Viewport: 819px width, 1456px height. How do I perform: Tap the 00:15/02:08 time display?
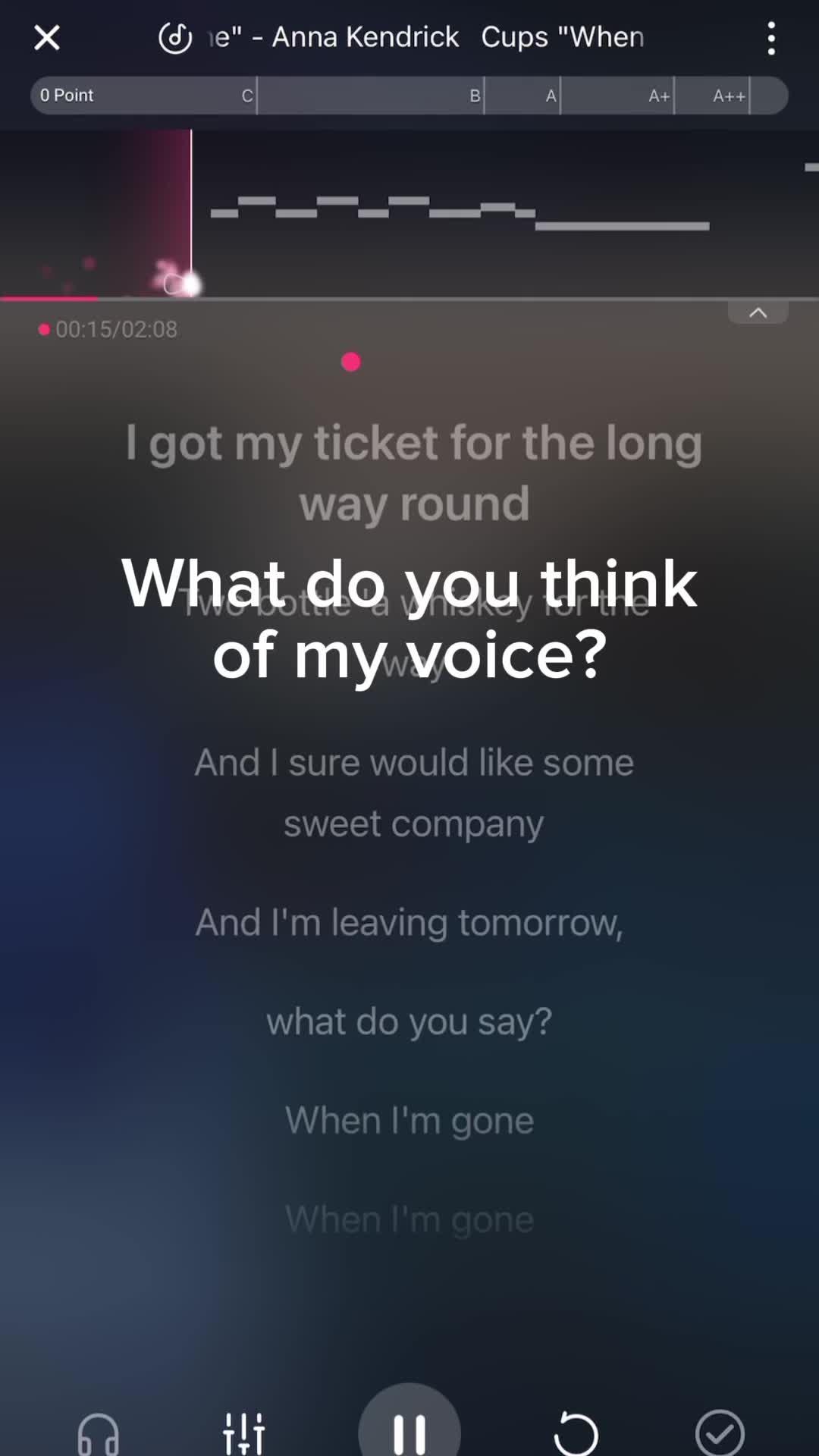click(114, 329)
